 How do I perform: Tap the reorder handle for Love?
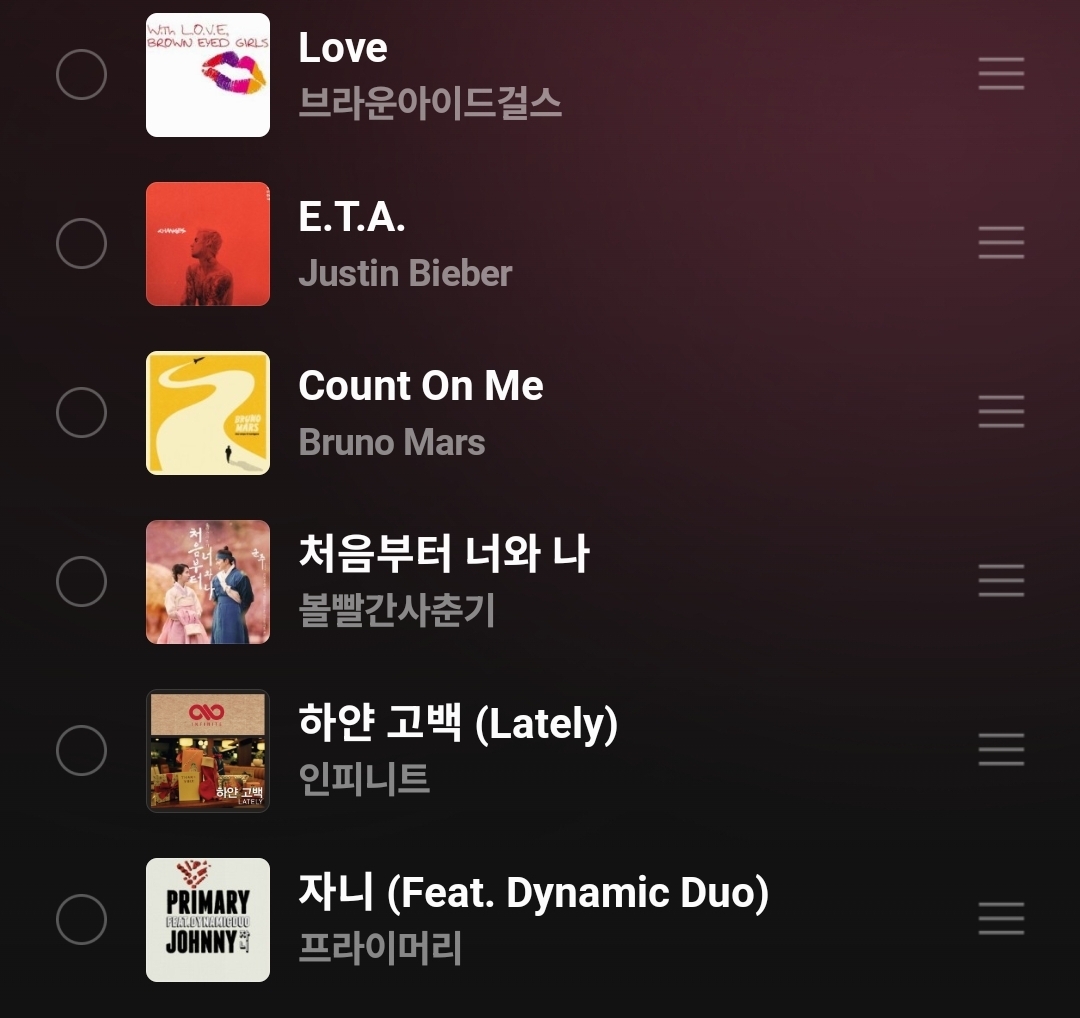coord(1001,74)
